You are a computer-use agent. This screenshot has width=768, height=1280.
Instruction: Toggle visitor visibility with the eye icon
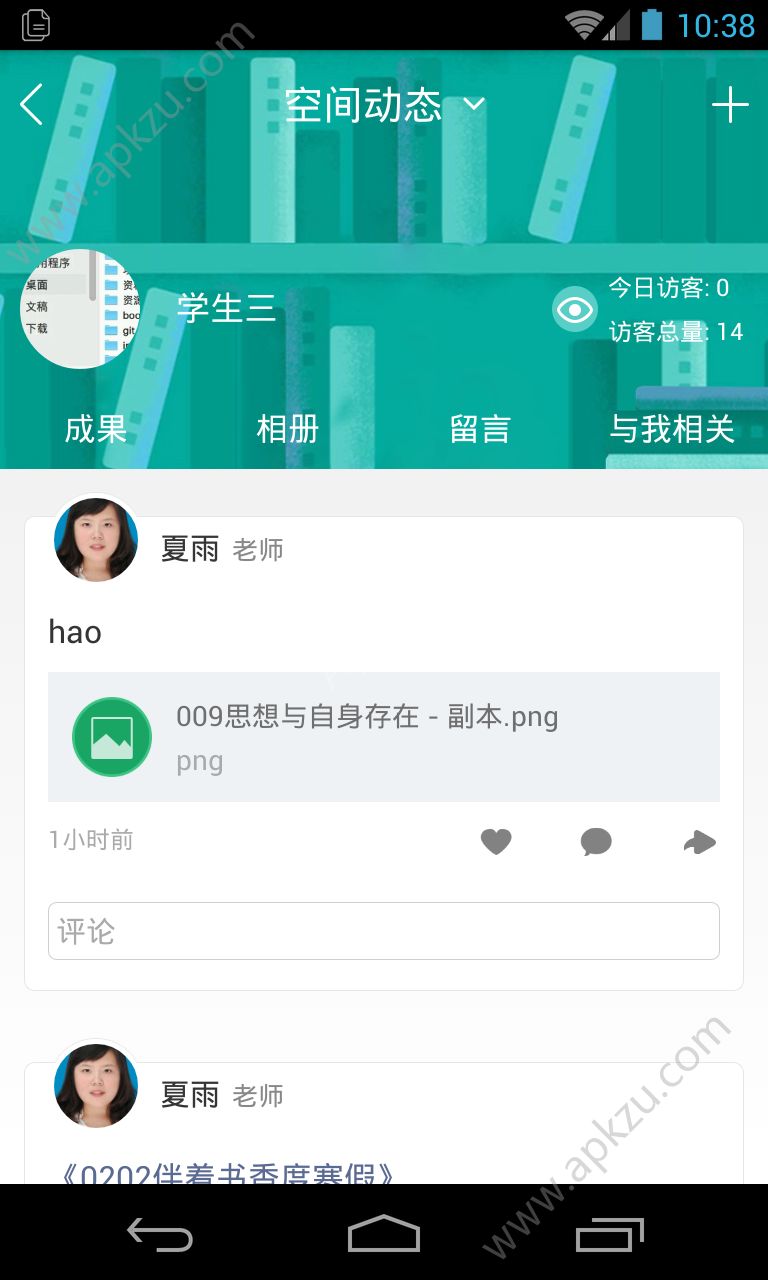tap(574, 309)
